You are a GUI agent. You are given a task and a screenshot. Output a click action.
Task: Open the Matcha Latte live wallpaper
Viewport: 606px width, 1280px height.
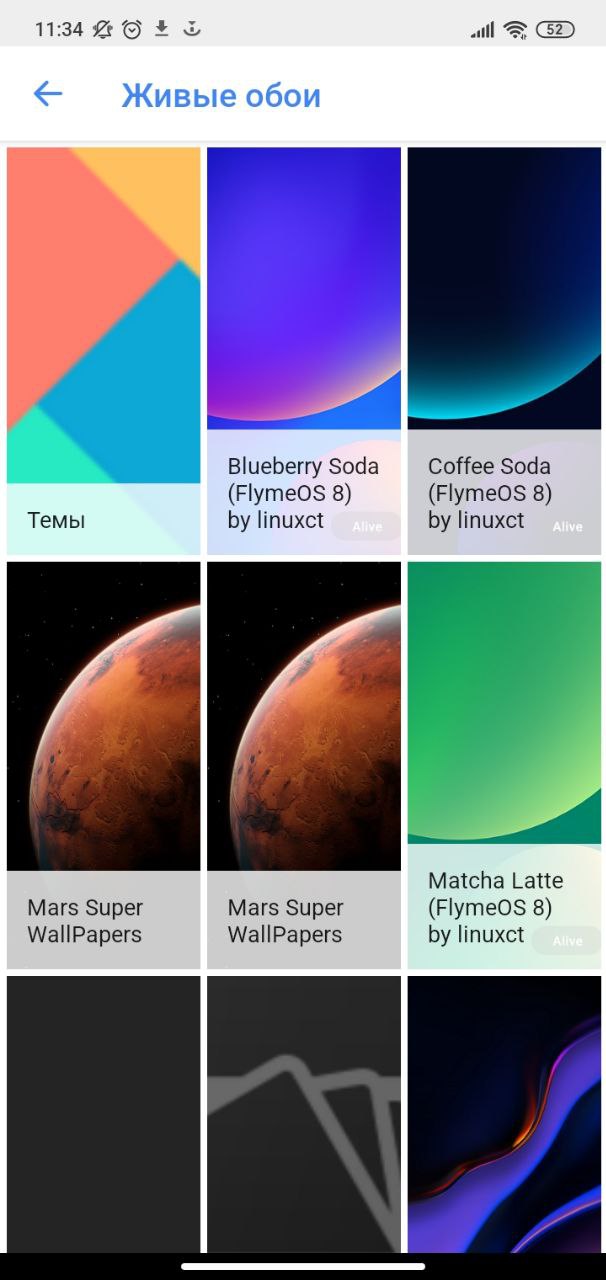pos(504,765)
